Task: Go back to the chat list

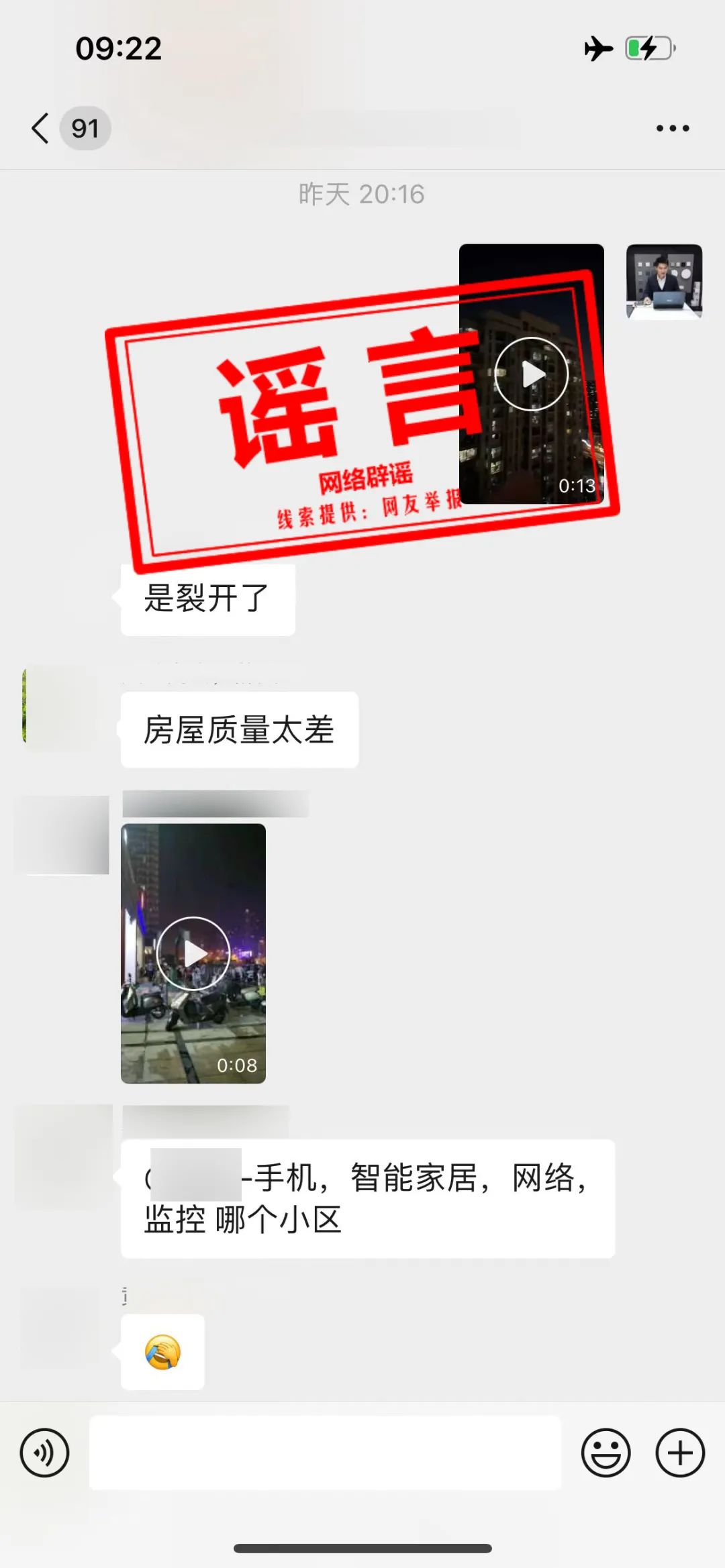Action: [42, 128]
